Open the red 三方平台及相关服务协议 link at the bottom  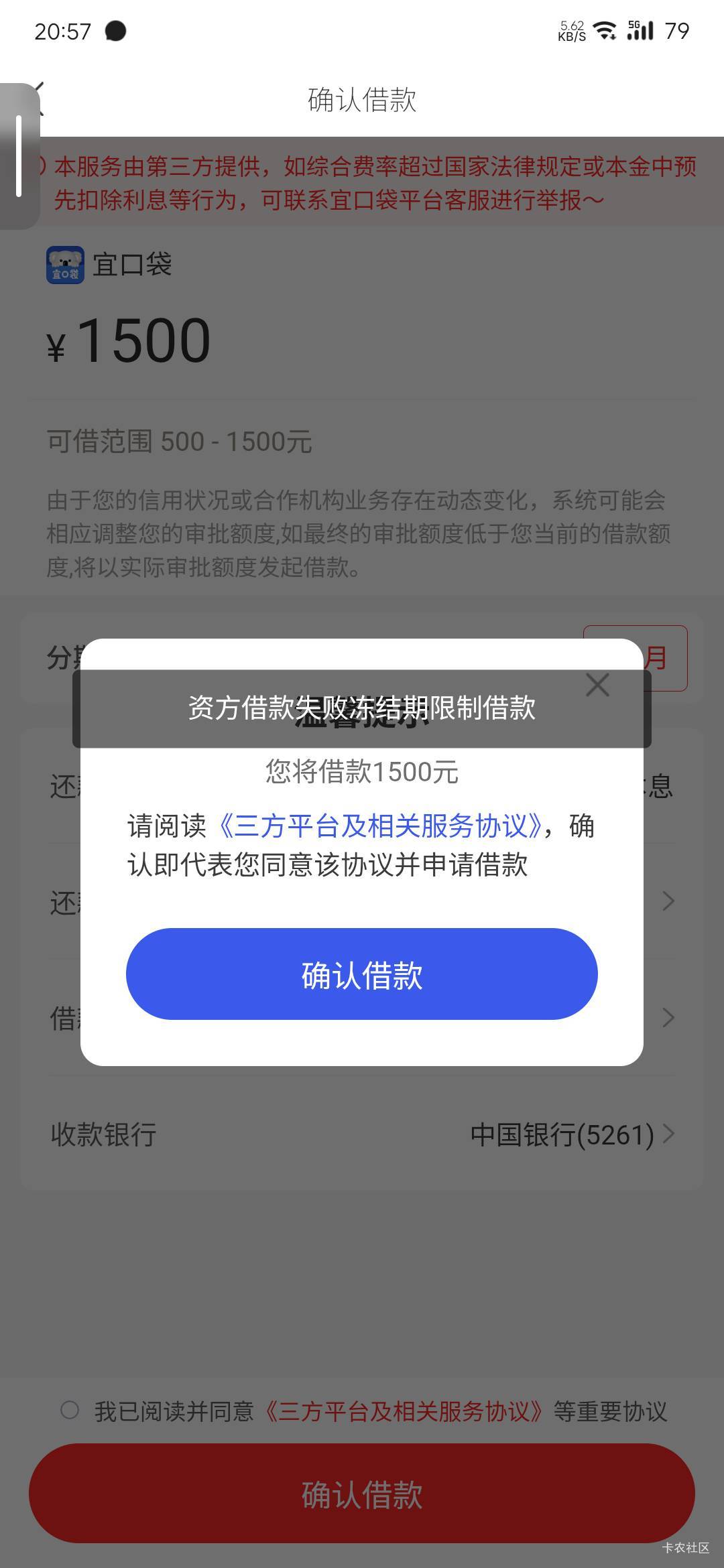coord(404,1411)
